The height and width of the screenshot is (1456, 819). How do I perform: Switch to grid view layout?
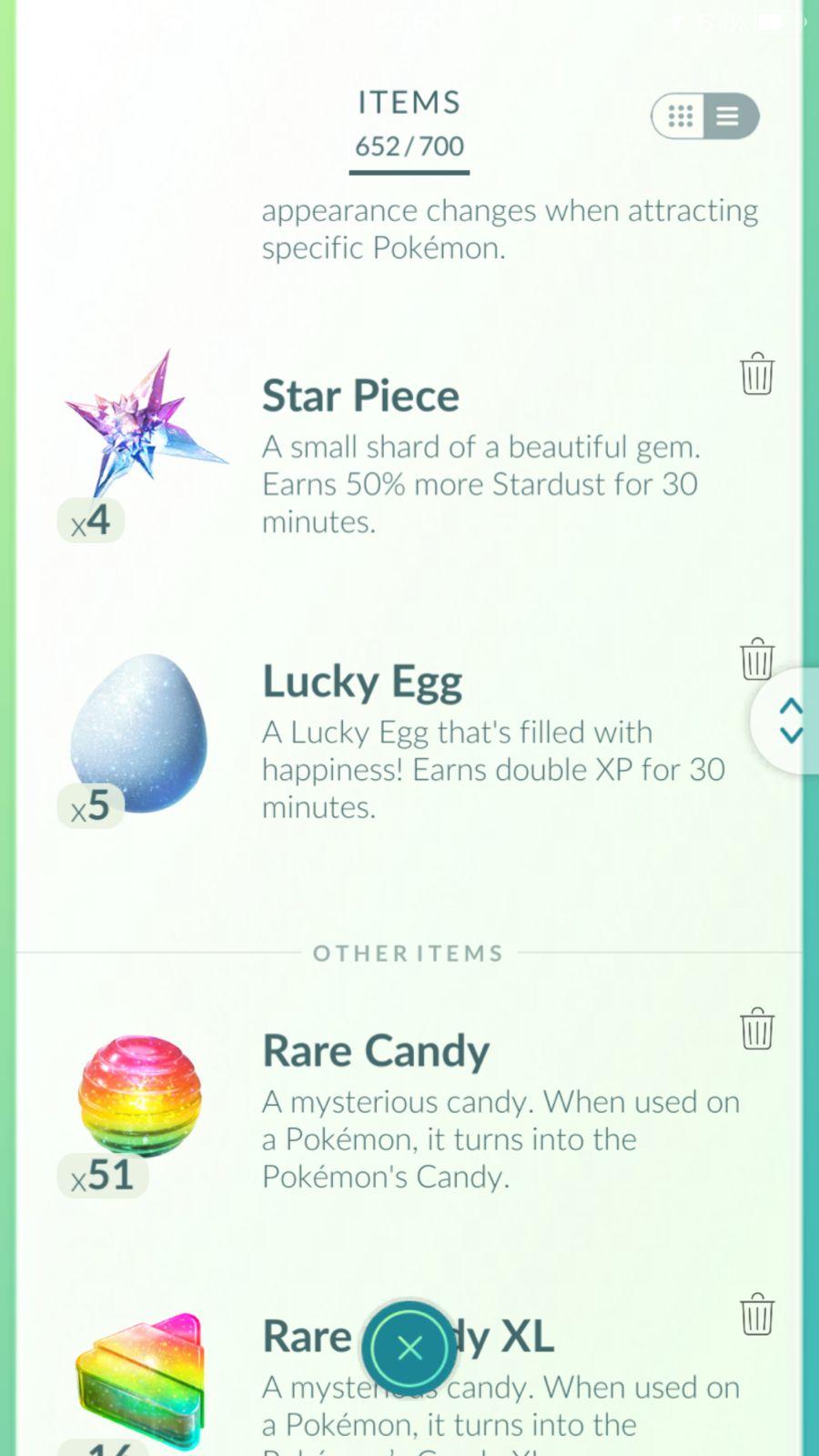tap(681, 116)
